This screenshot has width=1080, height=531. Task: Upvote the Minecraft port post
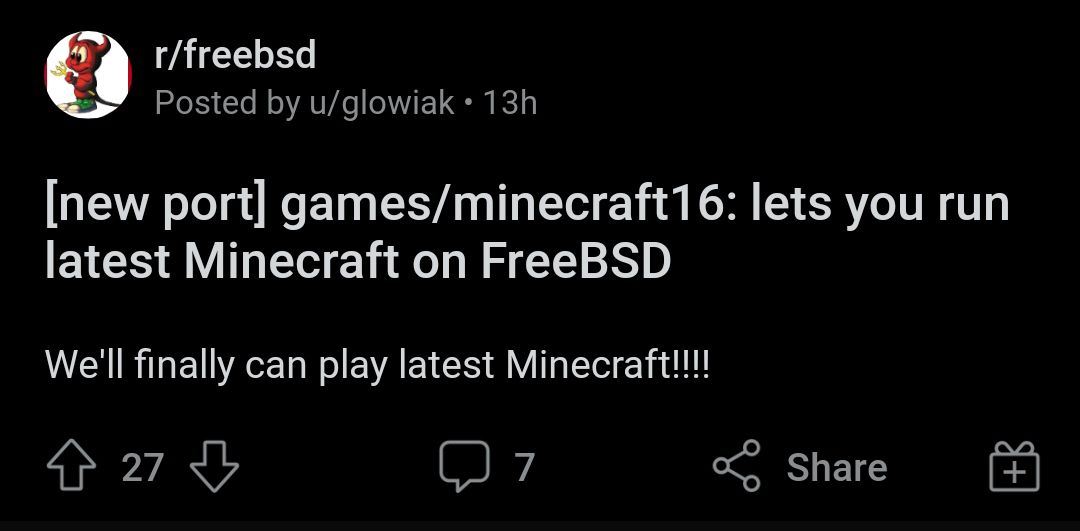click(x=71, y=467)
